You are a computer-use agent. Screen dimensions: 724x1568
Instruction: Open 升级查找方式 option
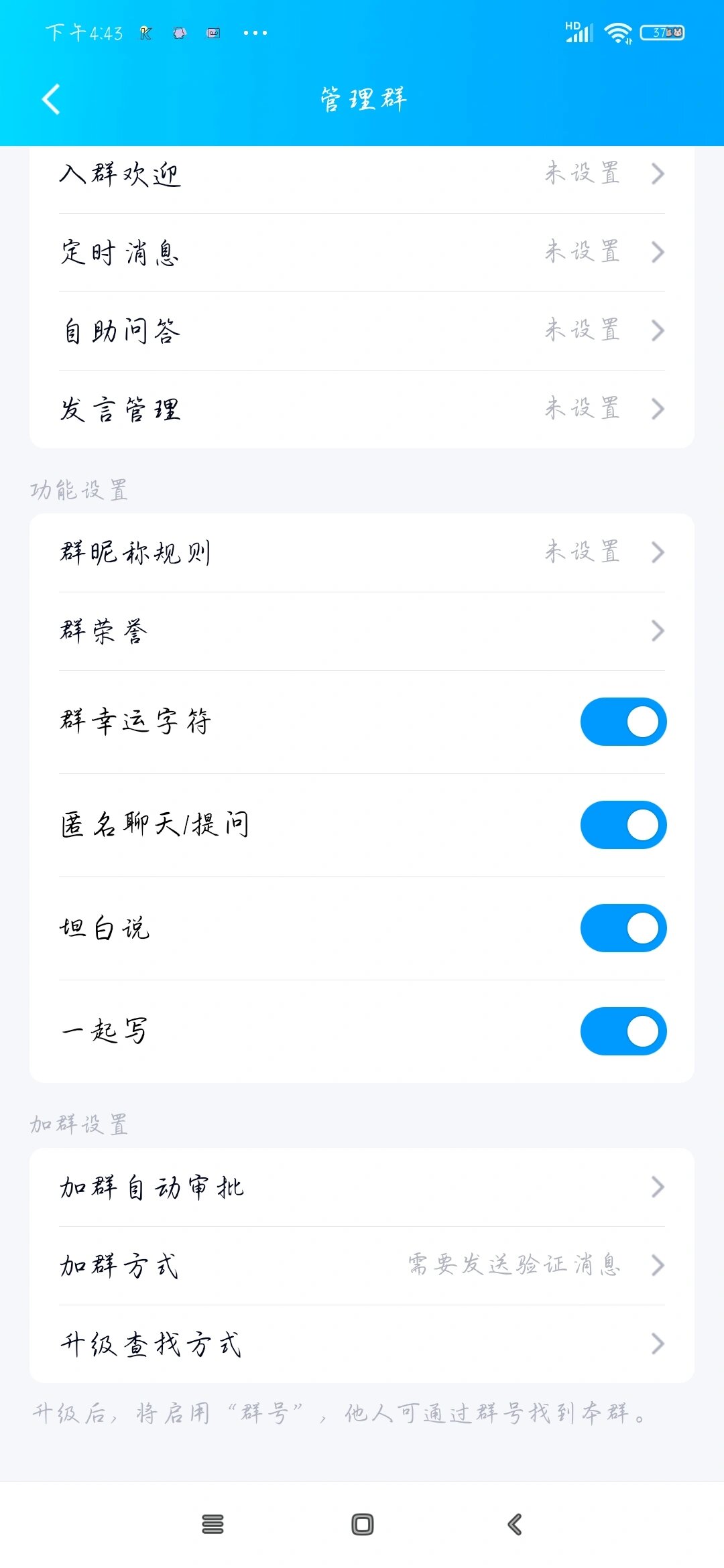[362, 1344]
